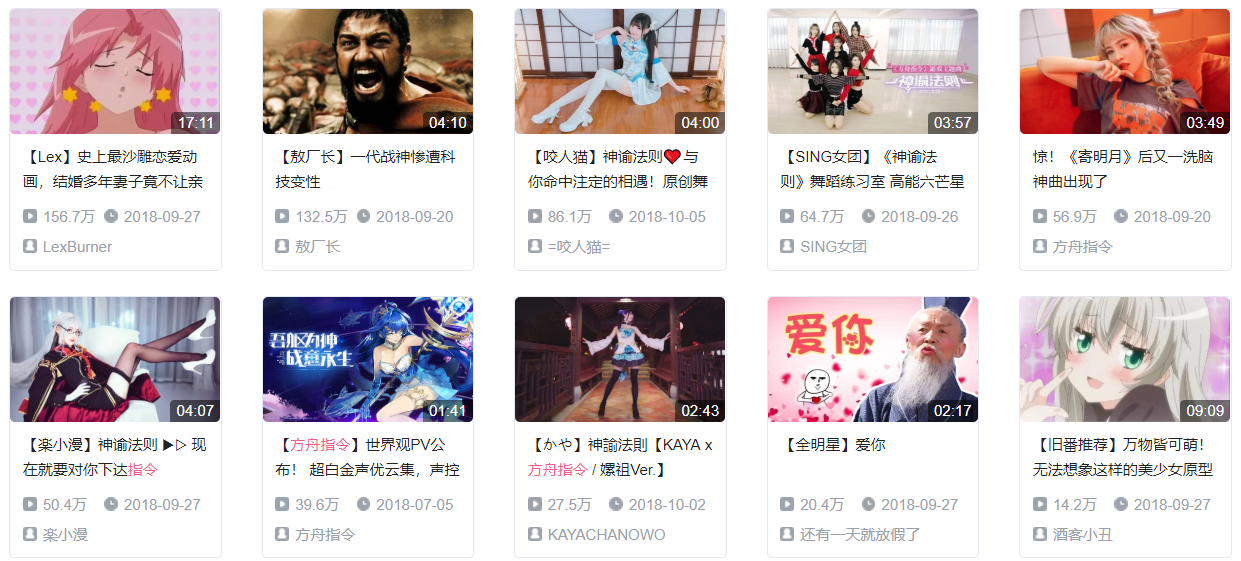The height and width of the screenshot is (561, 1241).
Task: Open the 【敖厂长】一代战神惨遭科技变性 video
Action: [367, 72]
